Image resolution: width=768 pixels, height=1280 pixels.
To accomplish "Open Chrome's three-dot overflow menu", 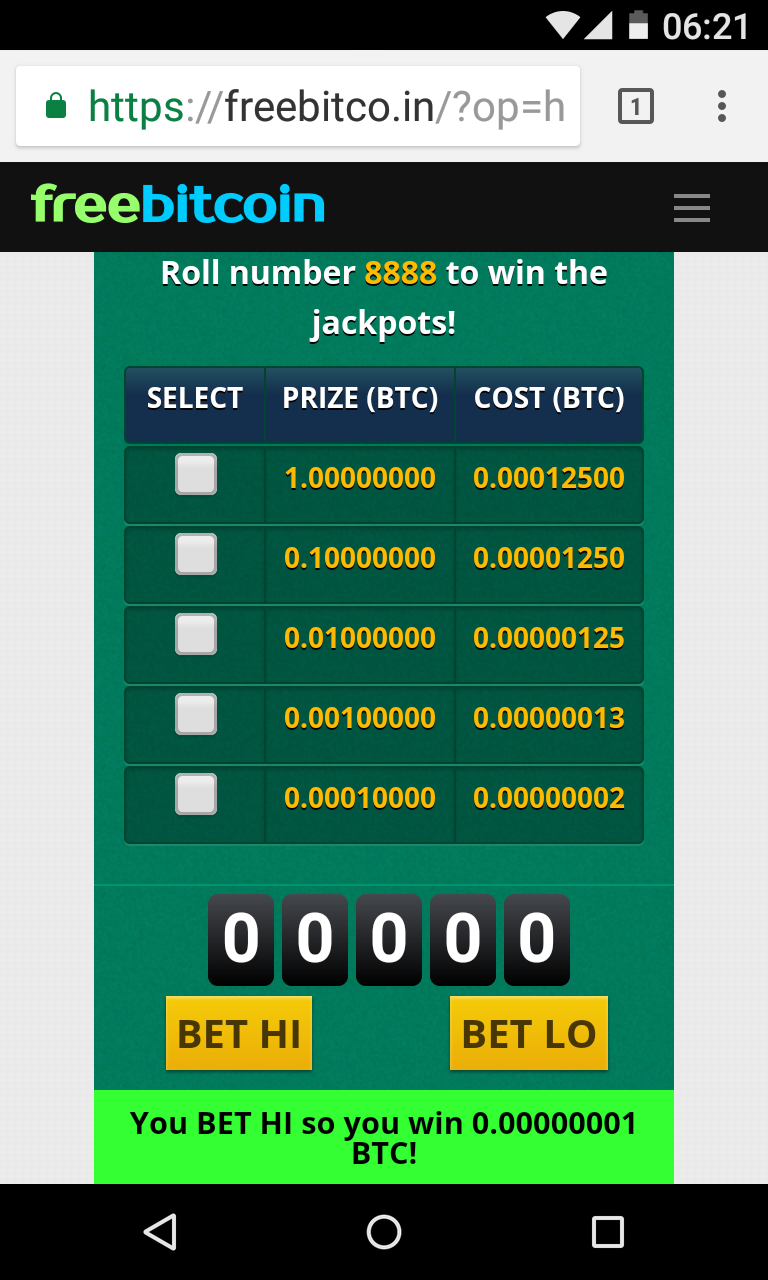I will click(x=722, y=106).
